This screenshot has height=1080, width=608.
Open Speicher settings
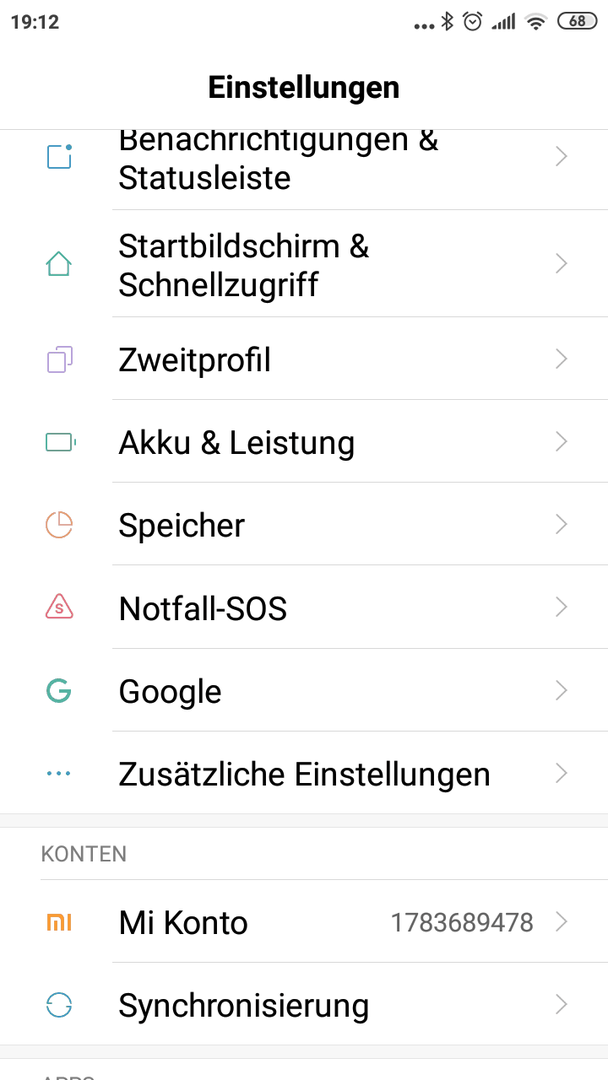point(304,525)
